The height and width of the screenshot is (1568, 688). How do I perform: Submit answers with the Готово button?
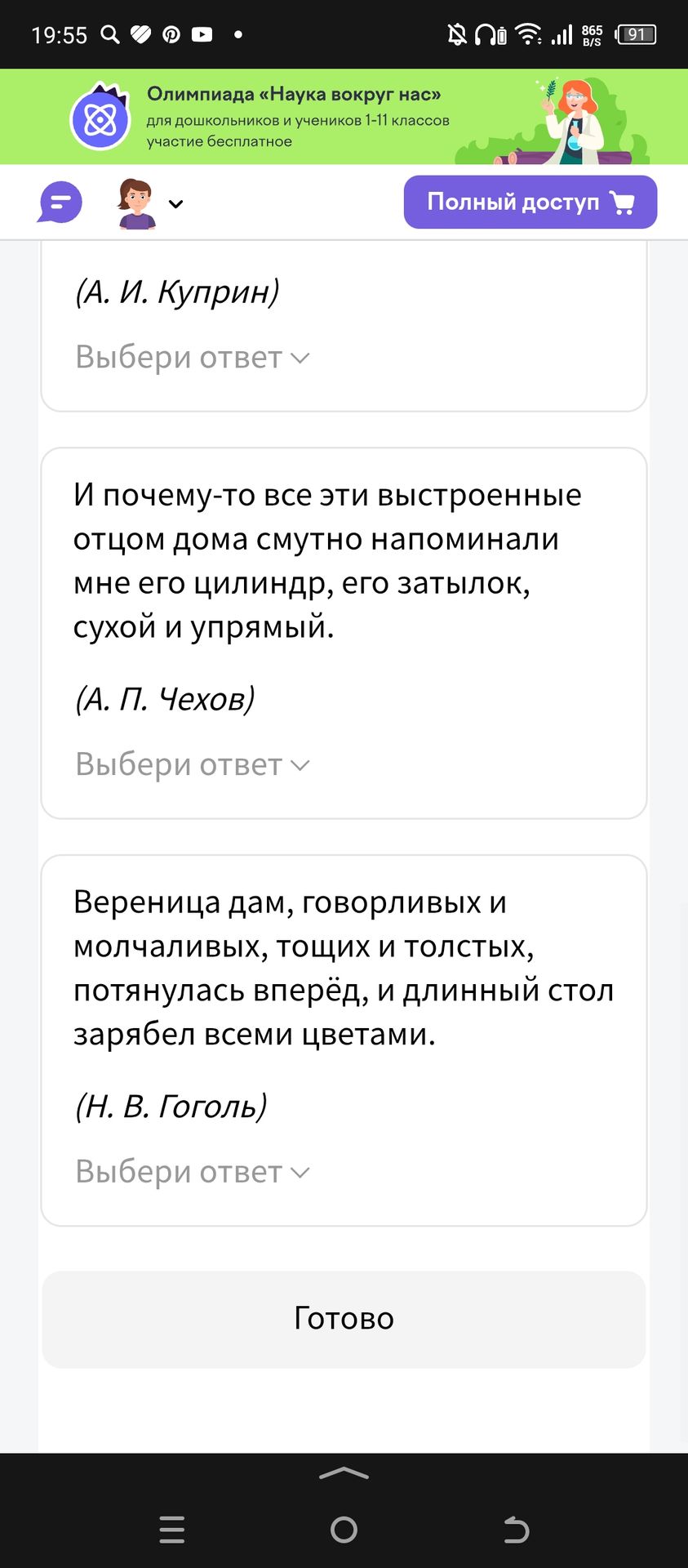click(344, 1319)
